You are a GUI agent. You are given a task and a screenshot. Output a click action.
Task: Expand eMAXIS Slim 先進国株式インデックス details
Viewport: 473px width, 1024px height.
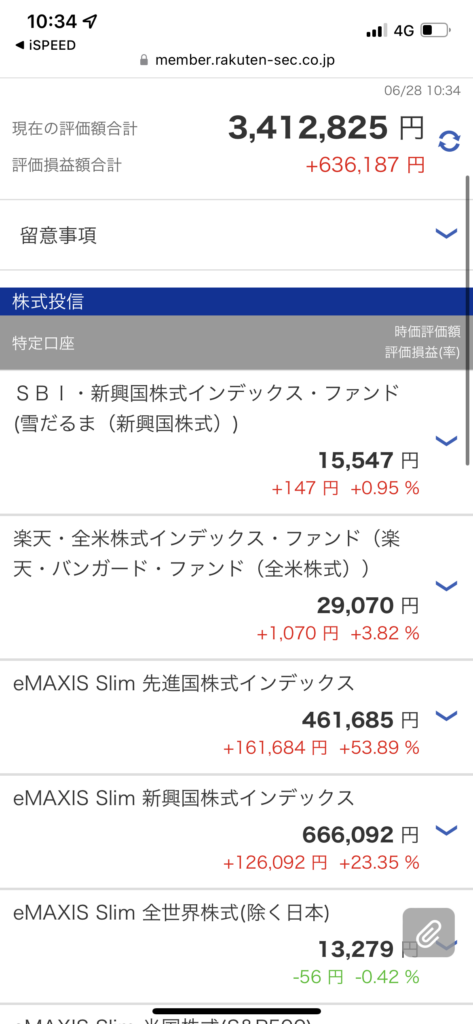(x=446, y=716)
